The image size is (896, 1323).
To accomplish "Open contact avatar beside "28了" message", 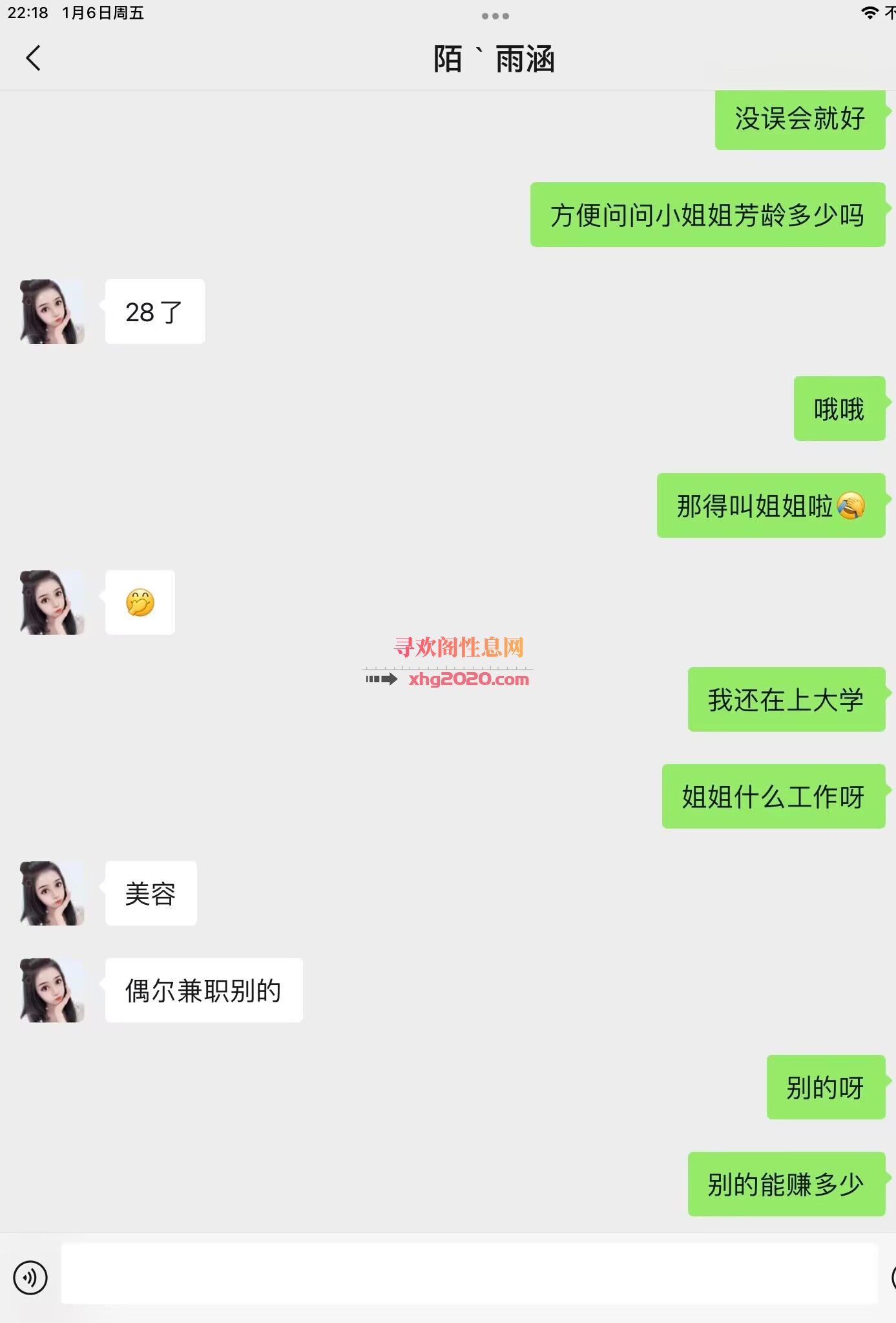I will pos(52,312).
